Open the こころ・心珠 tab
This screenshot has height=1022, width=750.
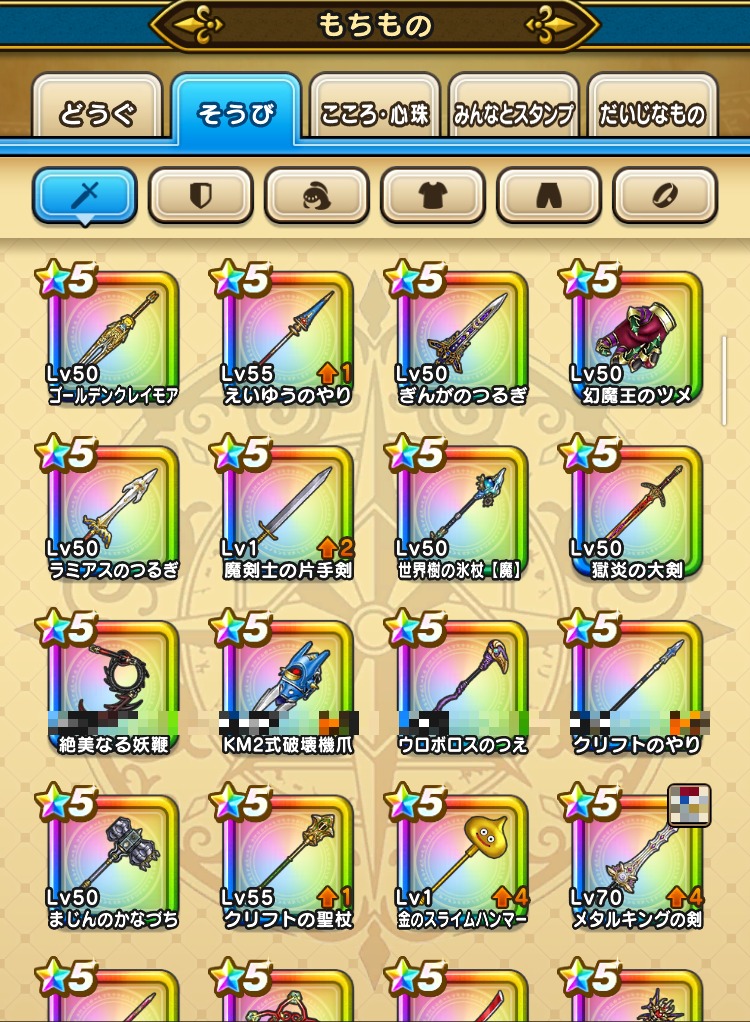(374, 113)
